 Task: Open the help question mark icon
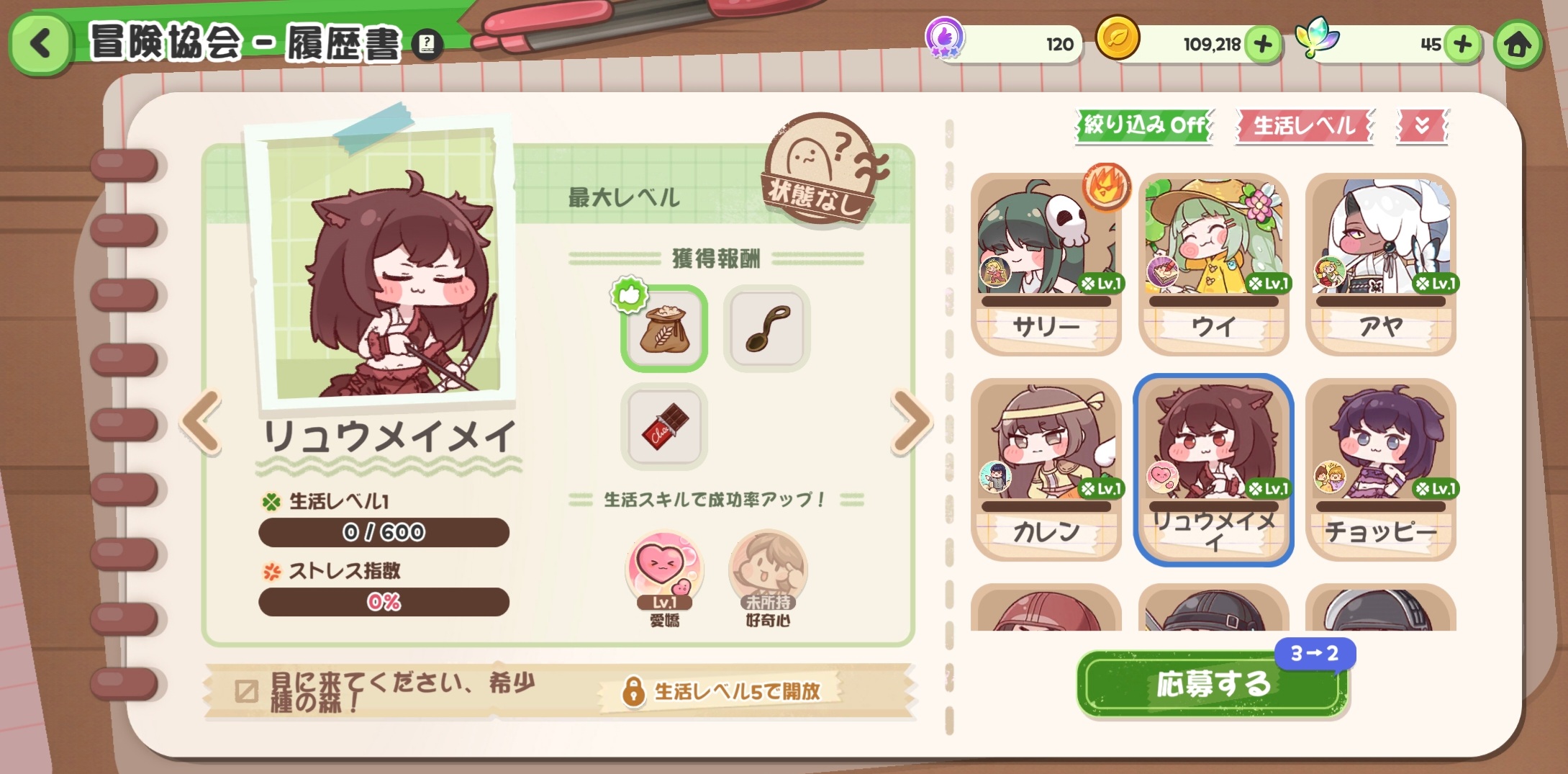(x=427, y=44)
